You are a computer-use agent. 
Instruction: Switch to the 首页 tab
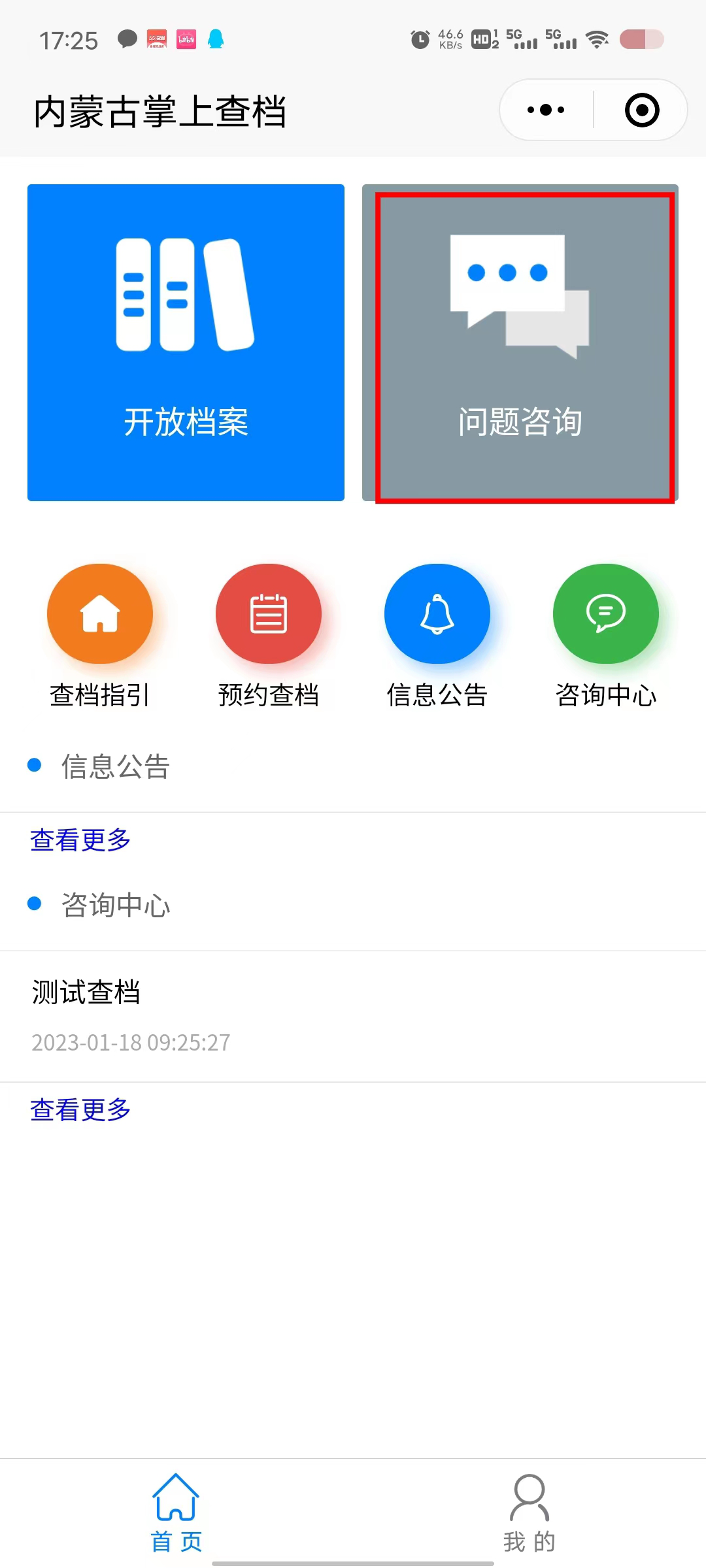[x=176, y=1512]
